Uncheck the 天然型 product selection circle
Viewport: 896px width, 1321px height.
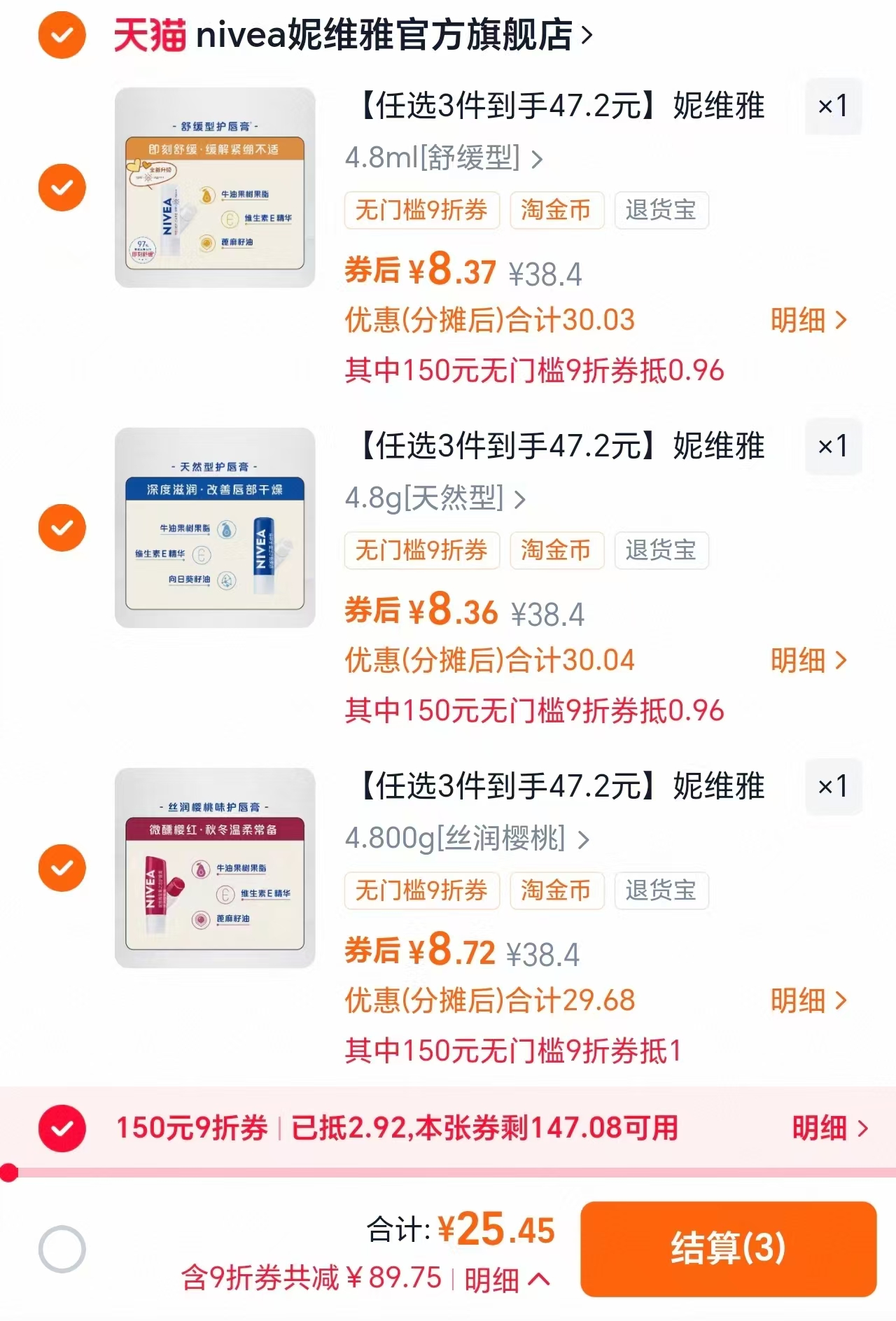pyautogui.click(x=62, y=527)
